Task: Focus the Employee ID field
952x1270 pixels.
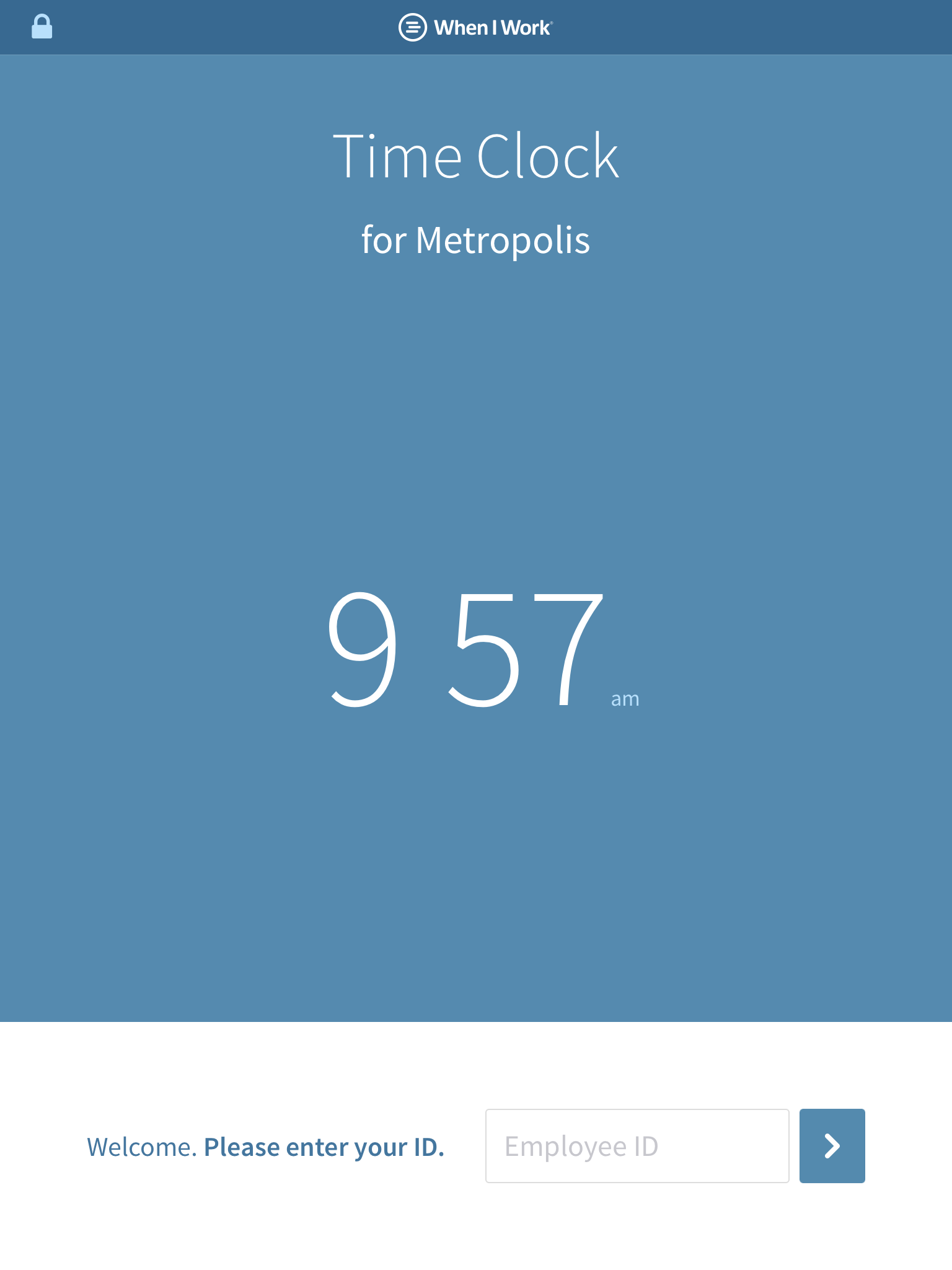Action: [x=637, y=1146]
